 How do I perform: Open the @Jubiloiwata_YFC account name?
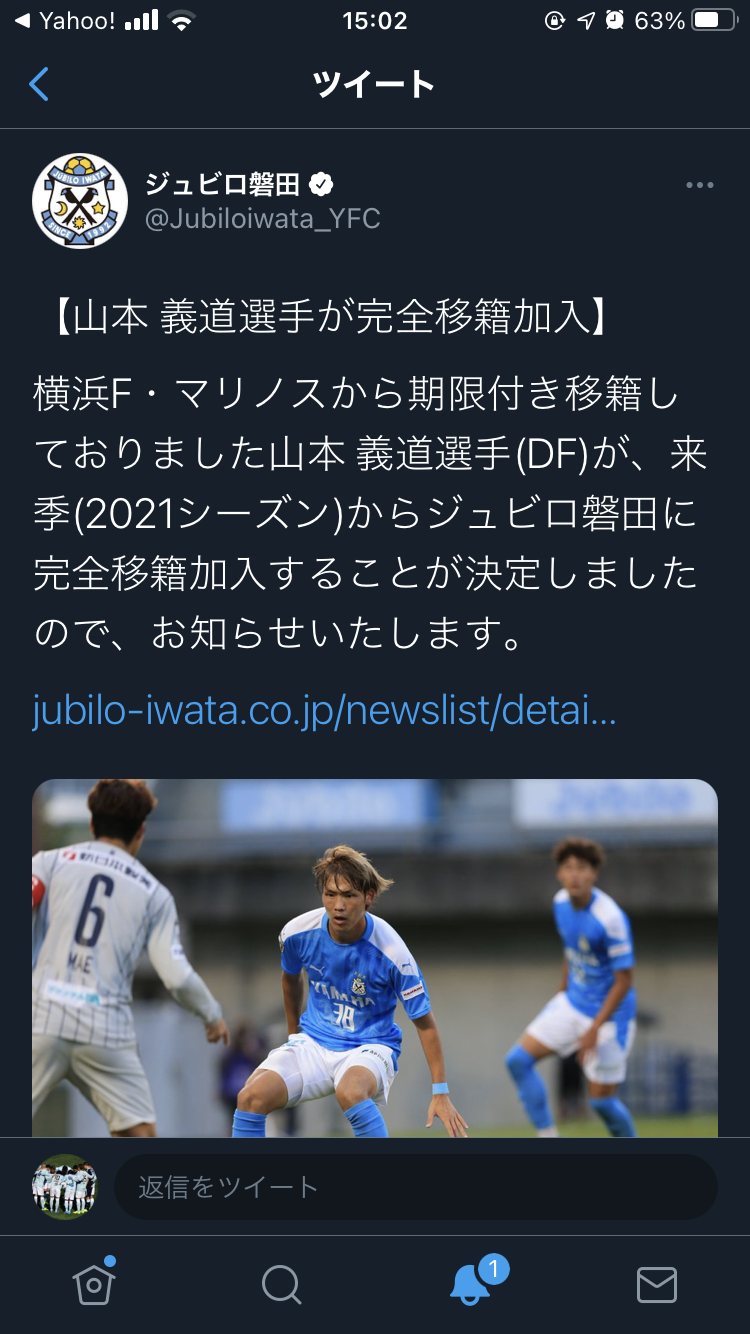click(263, 218)
